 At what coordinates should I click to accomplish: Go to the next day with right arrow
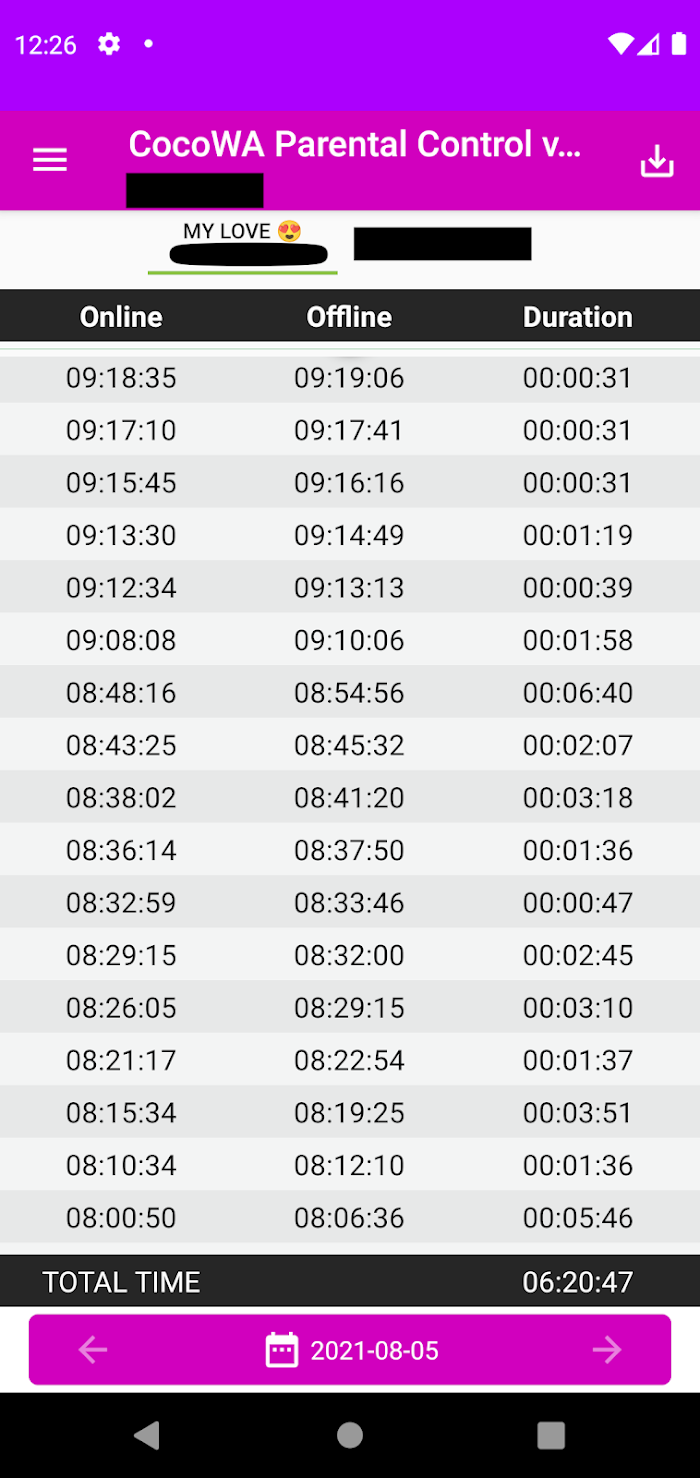tap(606, 1350)
